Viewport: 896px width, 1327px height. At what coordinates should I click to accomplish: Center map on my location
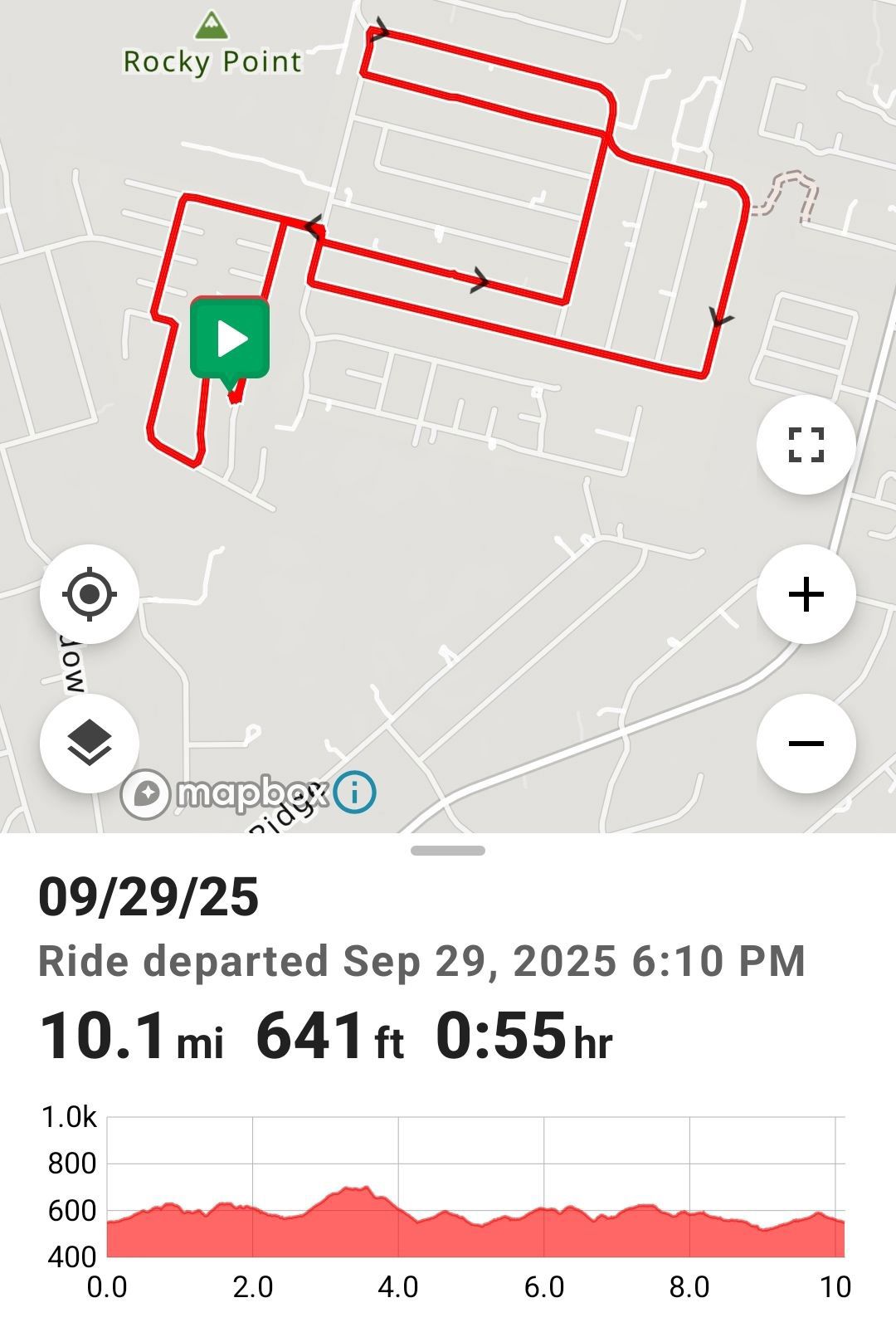click(90, 594)
